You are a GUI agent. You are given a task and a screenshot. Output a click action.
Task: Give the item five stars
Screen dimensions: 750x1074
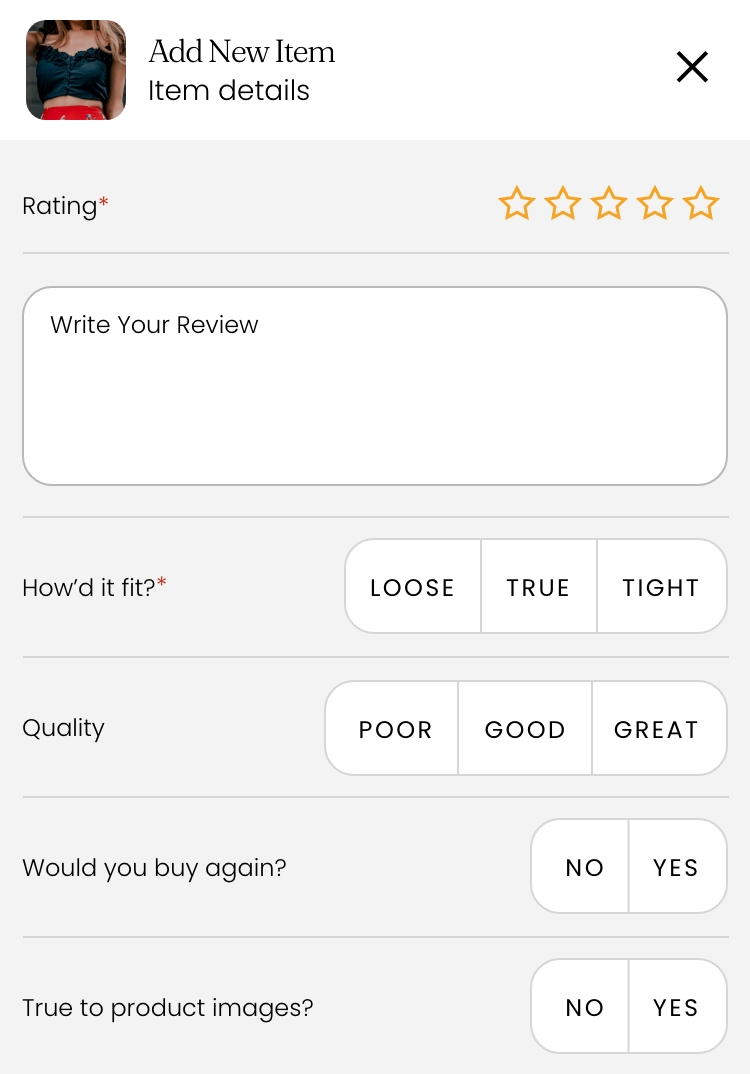tap(701, 203)
